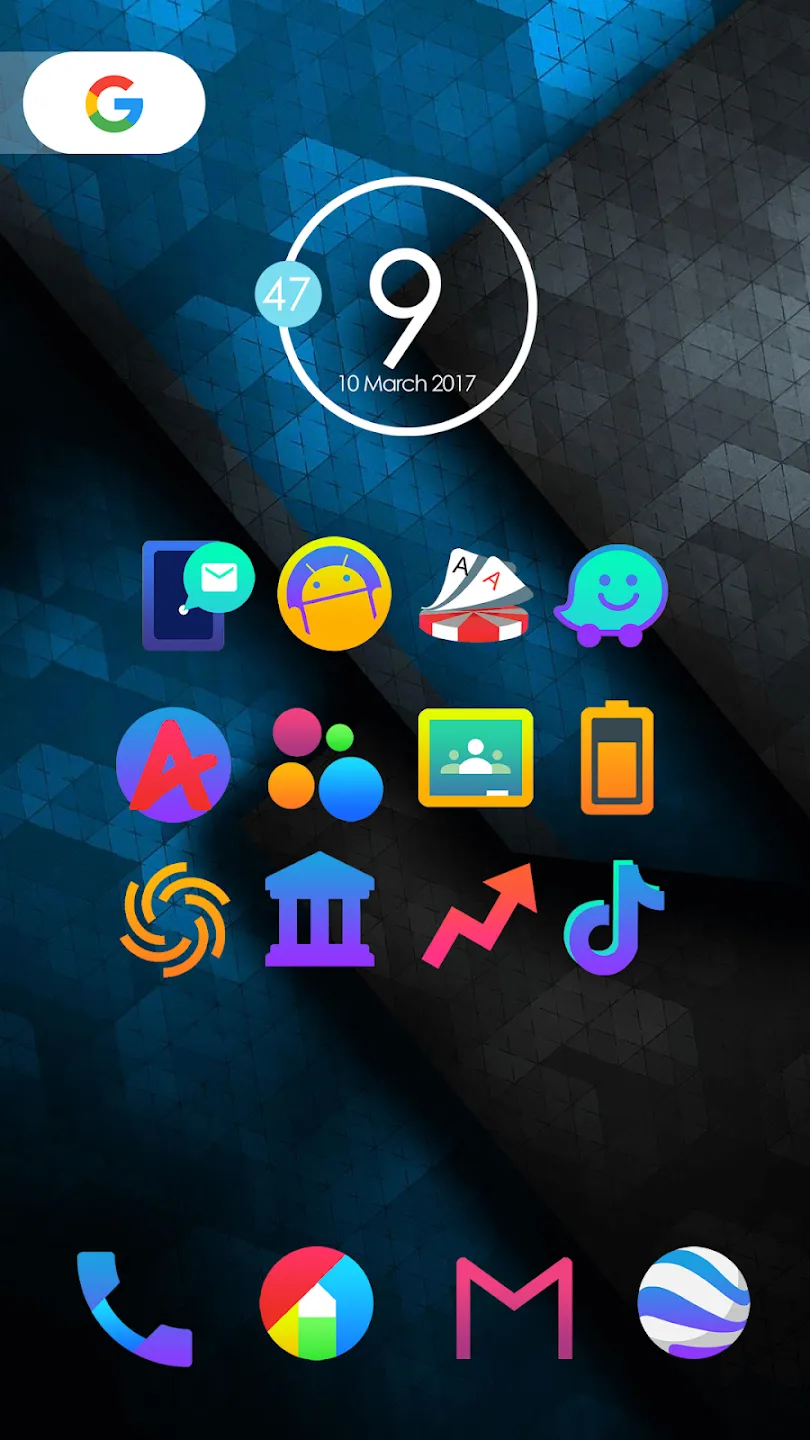The image size is (810, 1440).
Task: Open the trending arrow app
Action: coord(480,915)
